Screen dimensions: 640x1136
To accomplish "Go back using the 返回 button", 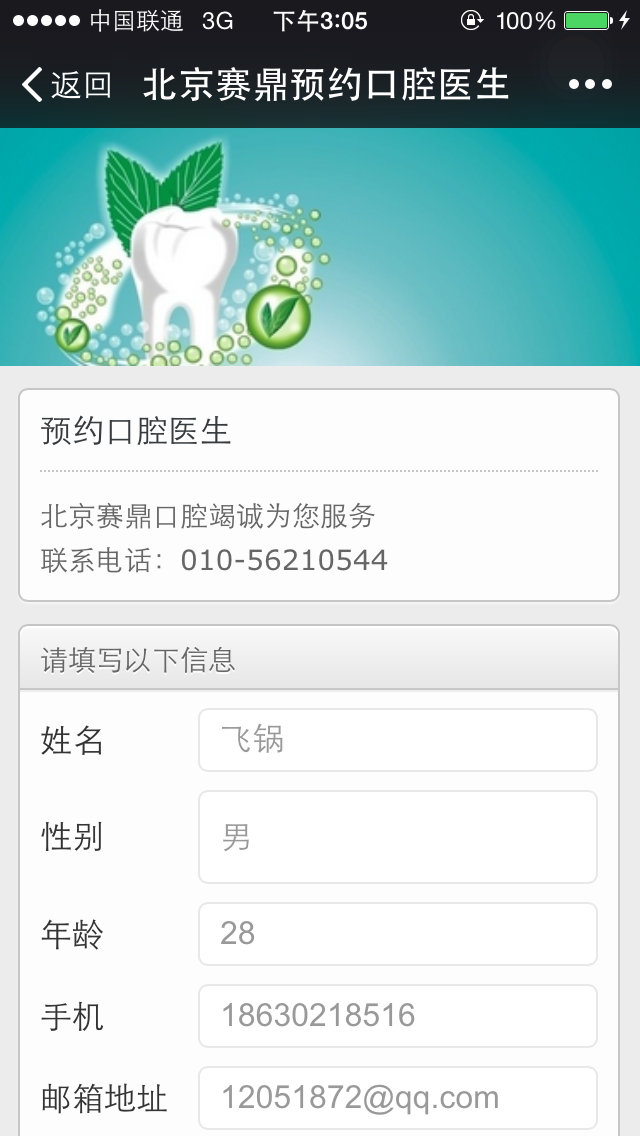I will coord(66,85).
